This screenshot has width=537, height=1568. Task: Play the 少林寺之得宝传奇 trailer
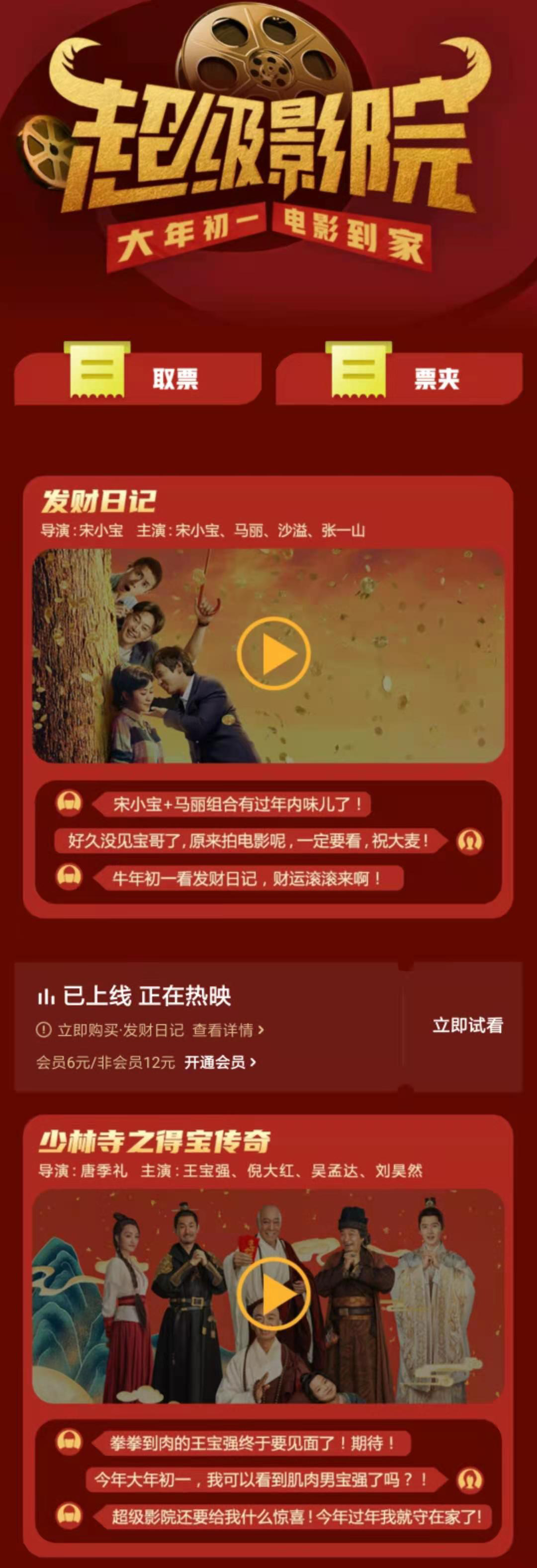point(273,1294)
